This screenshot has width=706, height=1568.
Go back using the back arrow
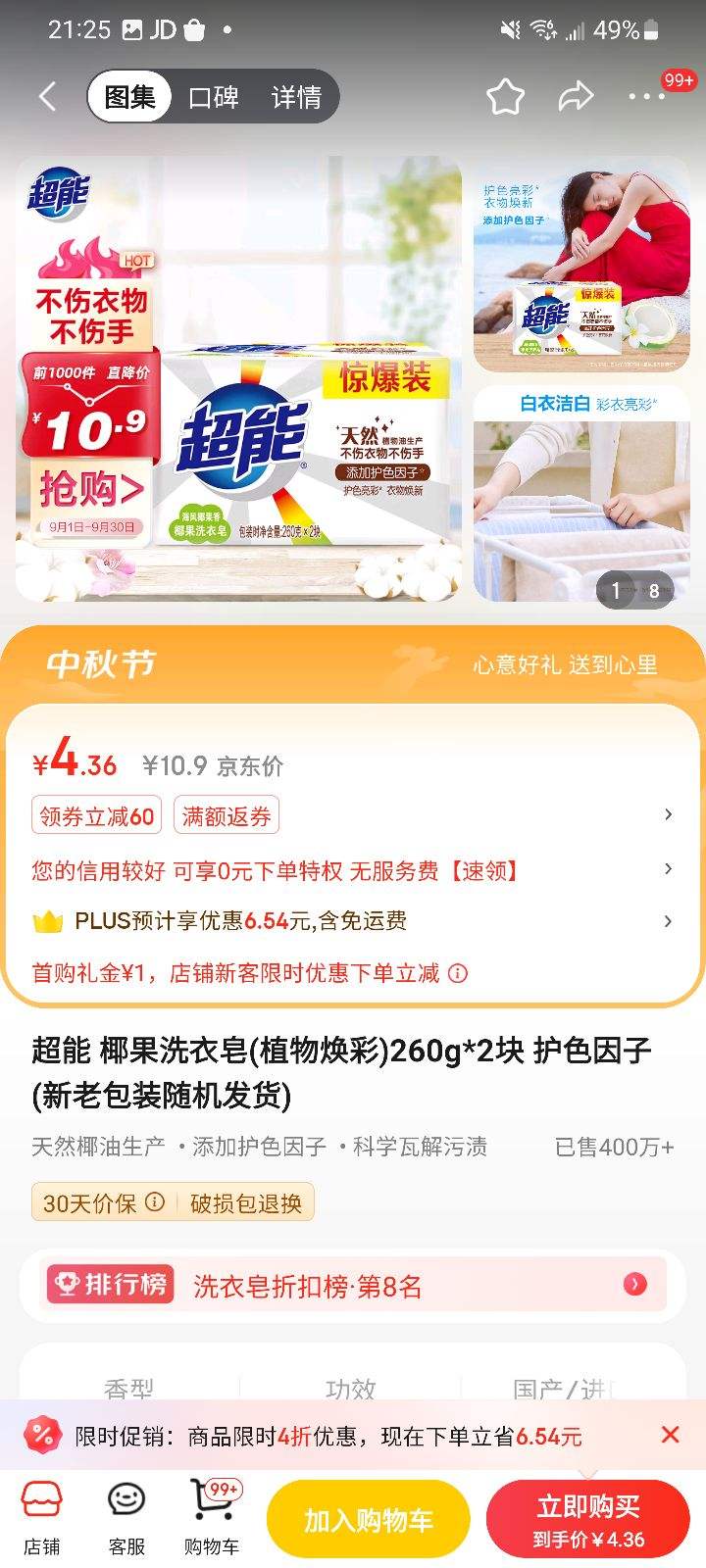click(x=48, y=95)
